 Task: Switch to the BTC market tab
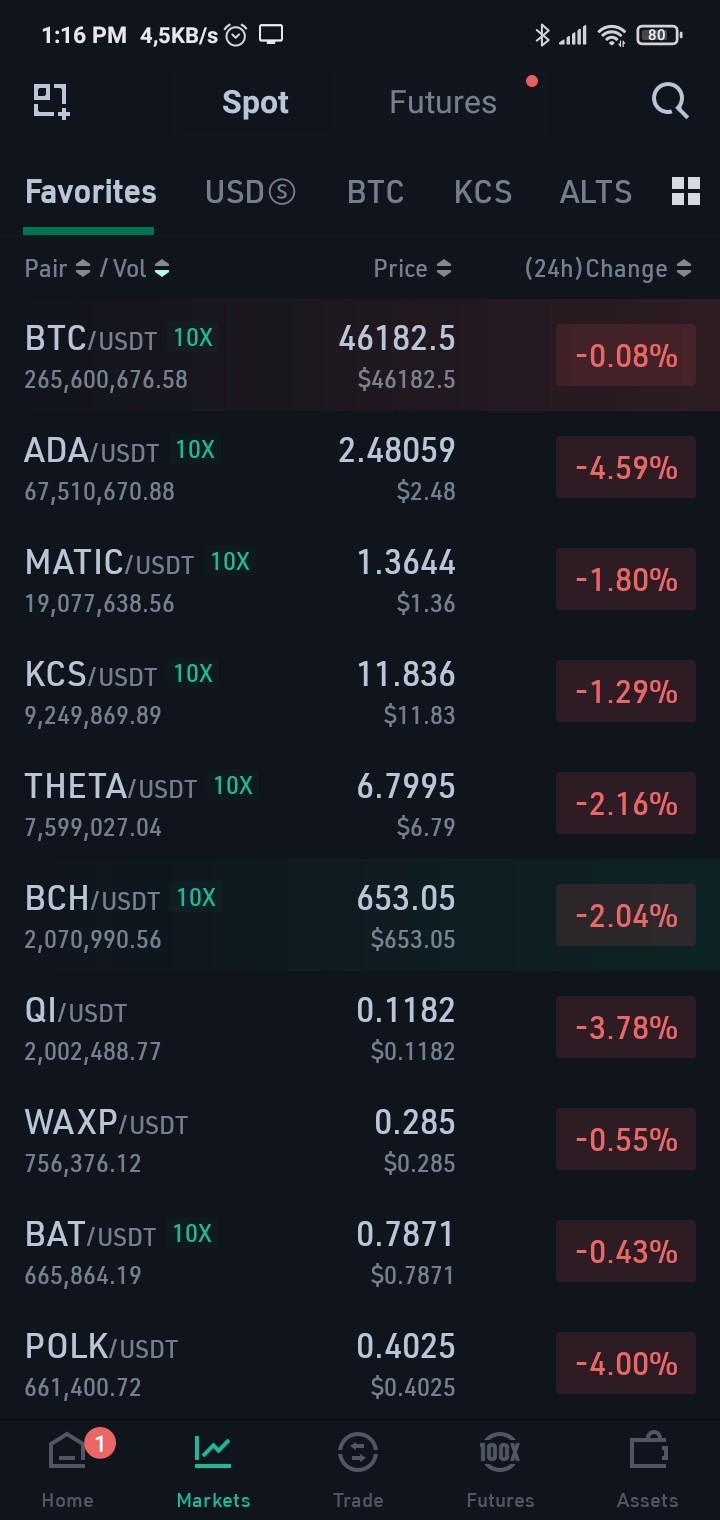coord(375,192)
